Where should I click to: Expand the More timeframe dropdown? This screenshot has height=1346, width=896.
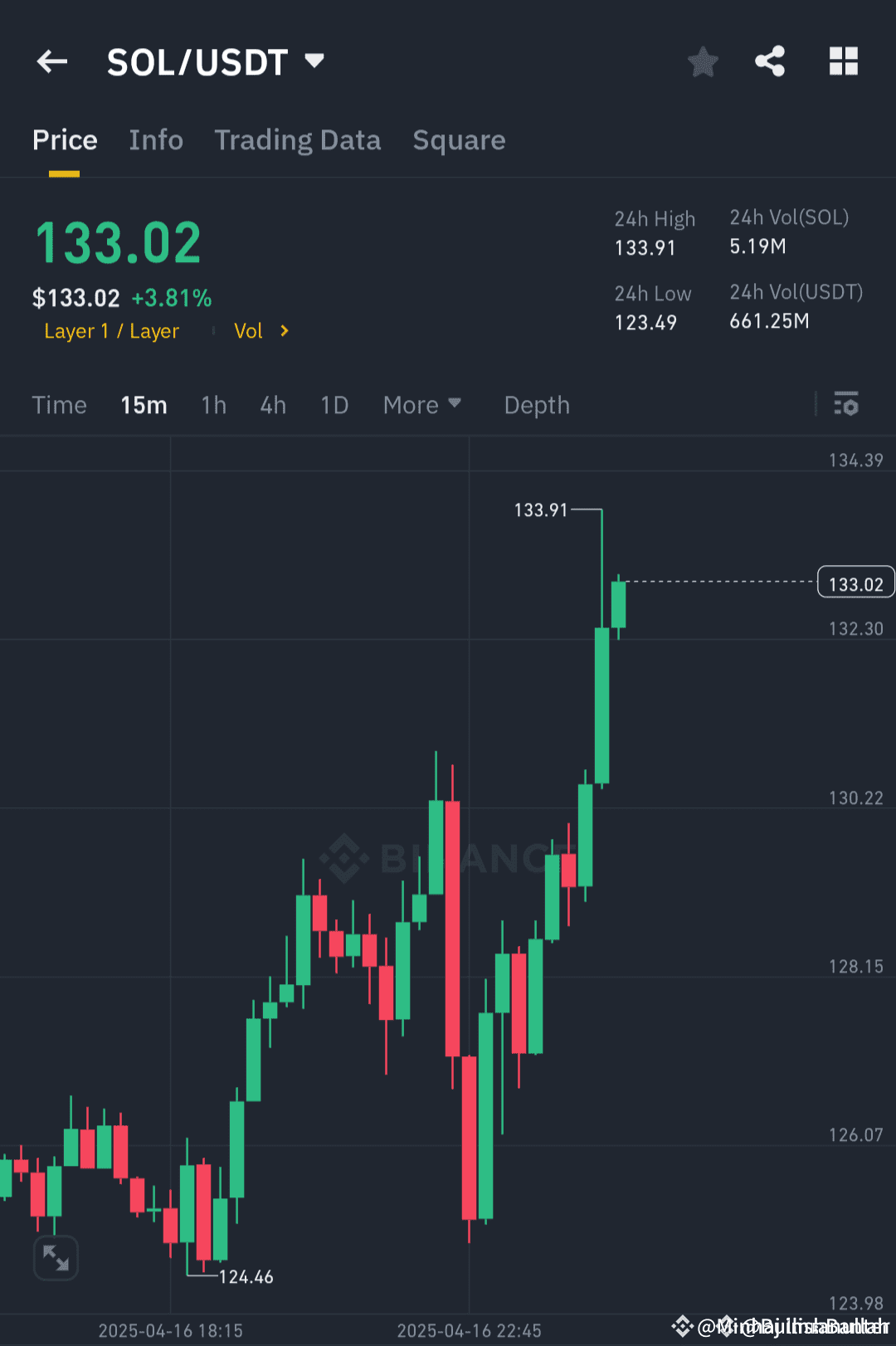pos(421,405)
